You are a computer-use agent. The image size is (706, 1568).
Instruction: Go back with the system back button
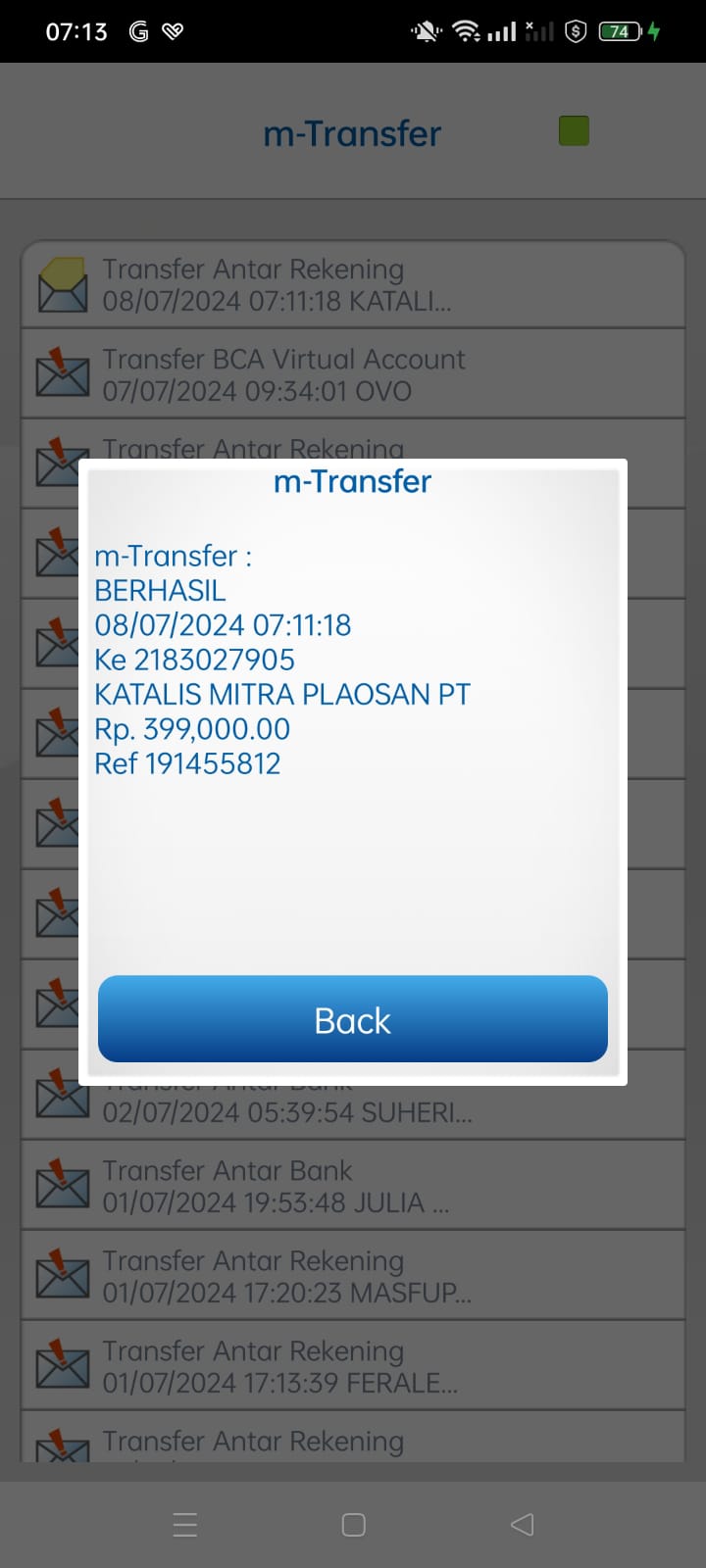point(523,1524)
